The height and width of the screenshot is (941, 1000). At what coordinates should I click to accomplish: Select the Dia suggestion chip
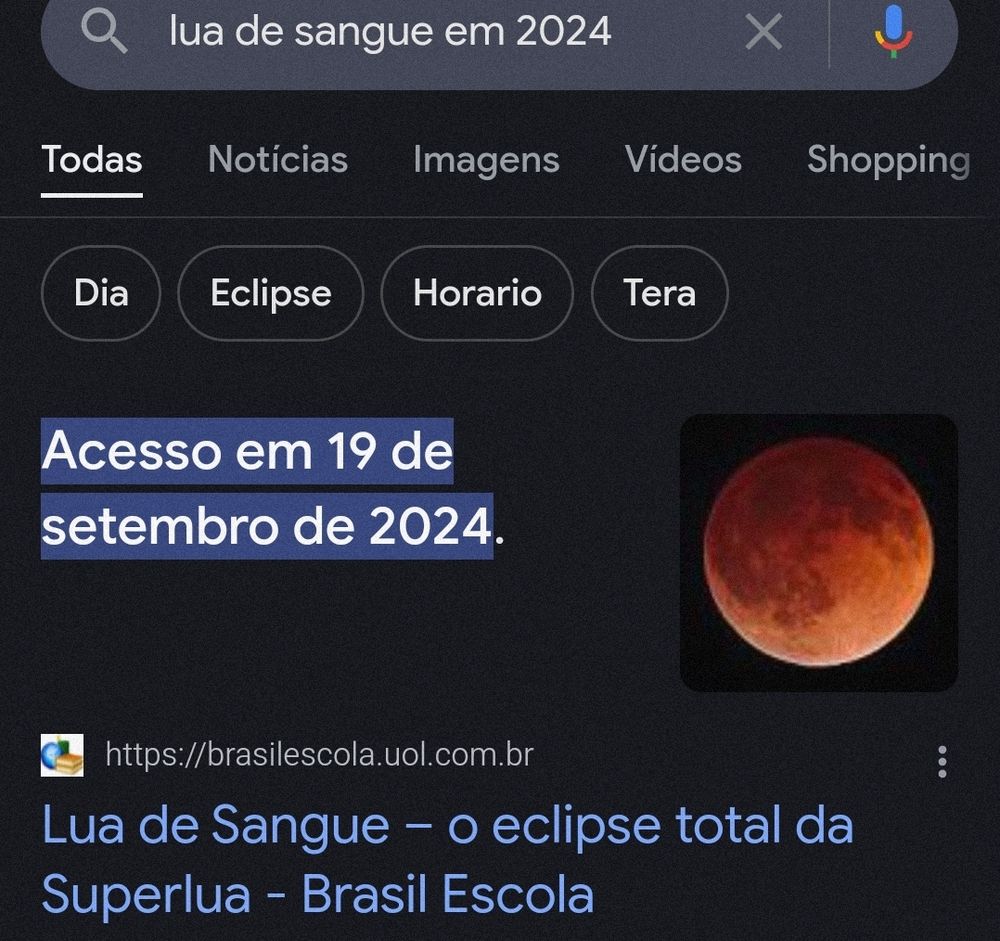tap(101, 294)
